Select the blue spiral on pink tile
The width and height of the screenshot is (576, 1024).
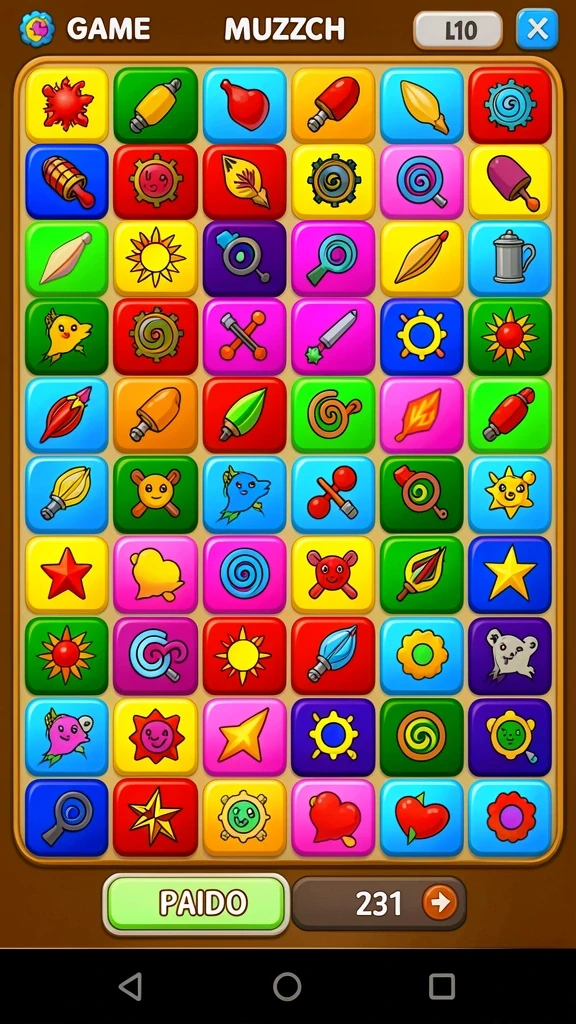[244, 575]
